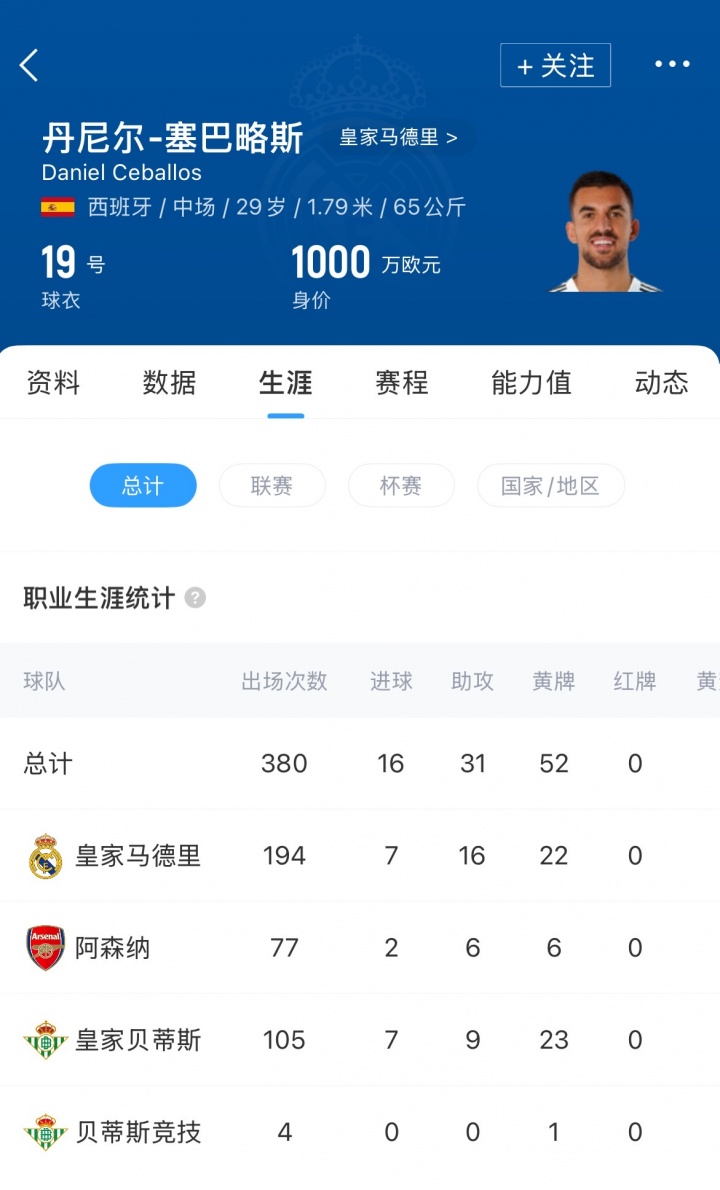Screen dimensions: 720x1190
Task: Select the 总计 filter chip
Action: coord(143,486)
